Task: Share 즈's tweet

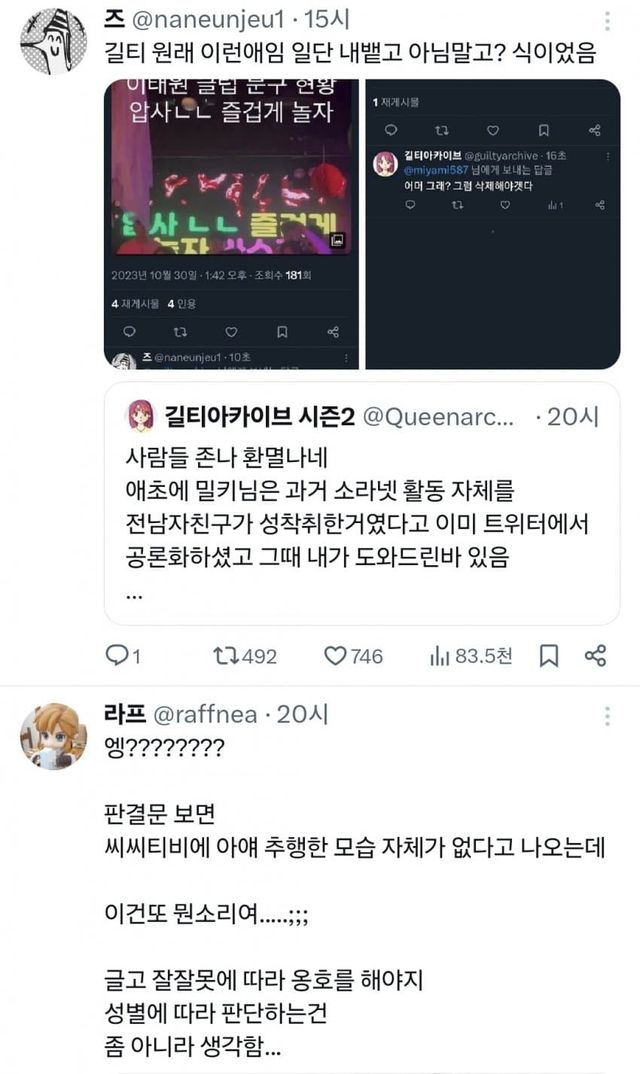Action: 595,656
